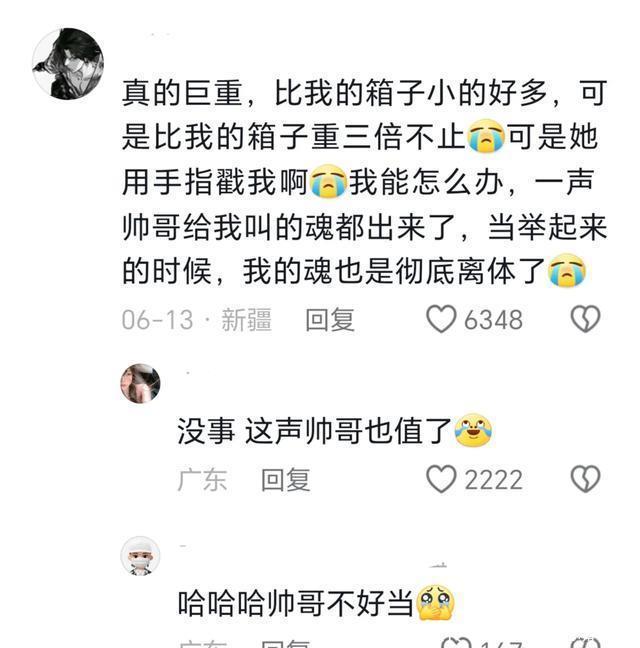The image size is (640, 648).
Task: Dislike the comment with 6348 likes
Action: 585,319
